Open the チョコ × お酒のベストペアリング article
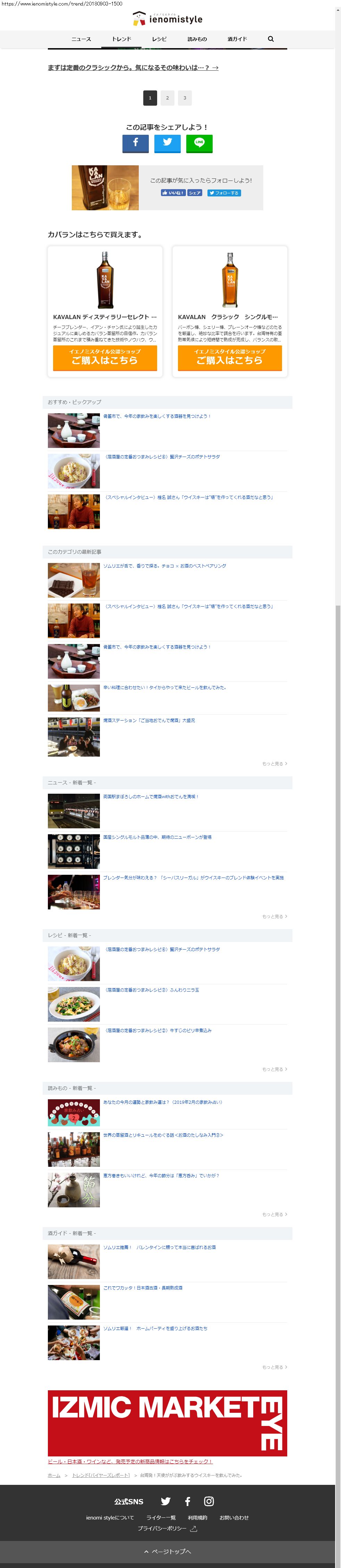 (x=165, y=566)
